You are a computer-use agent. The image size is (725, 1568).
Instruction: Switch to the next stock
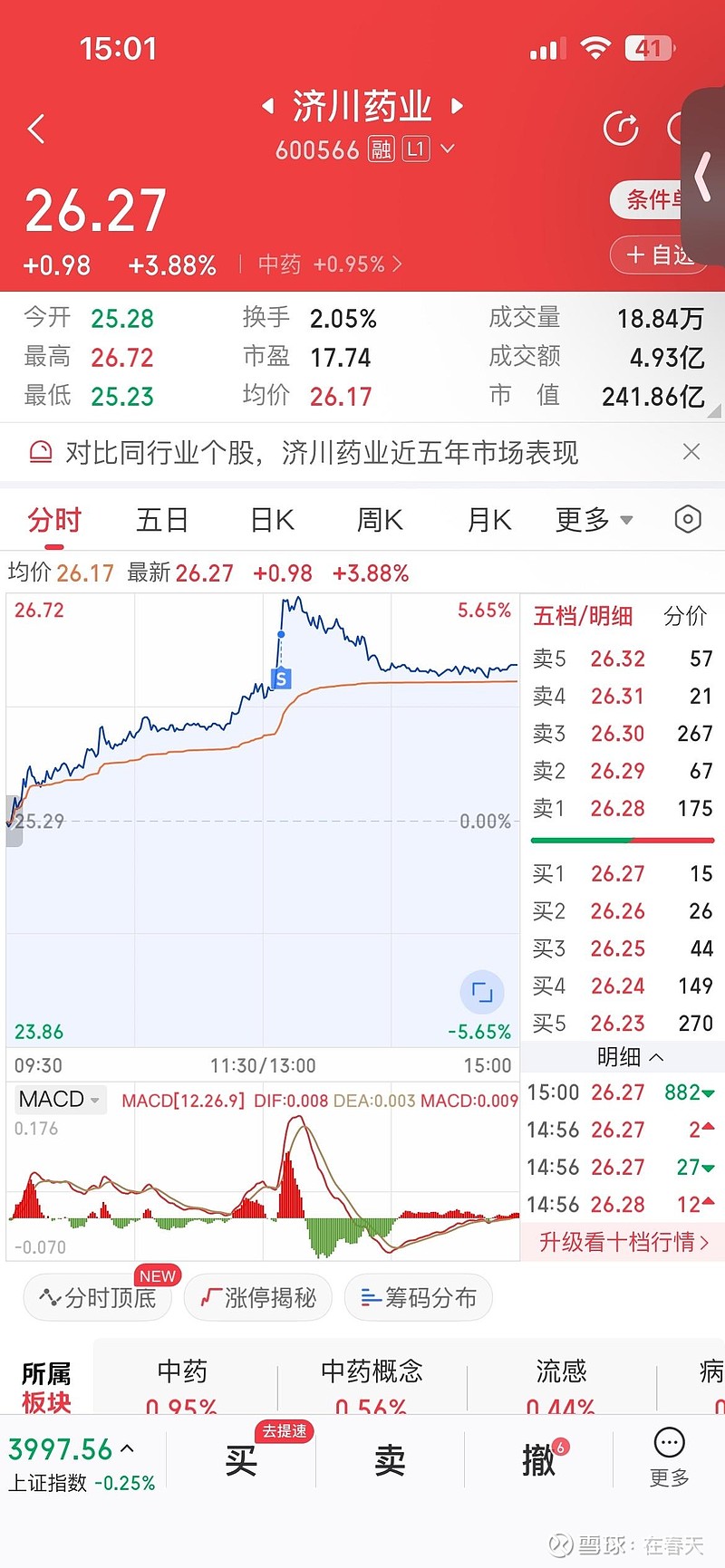click(458, 107)
